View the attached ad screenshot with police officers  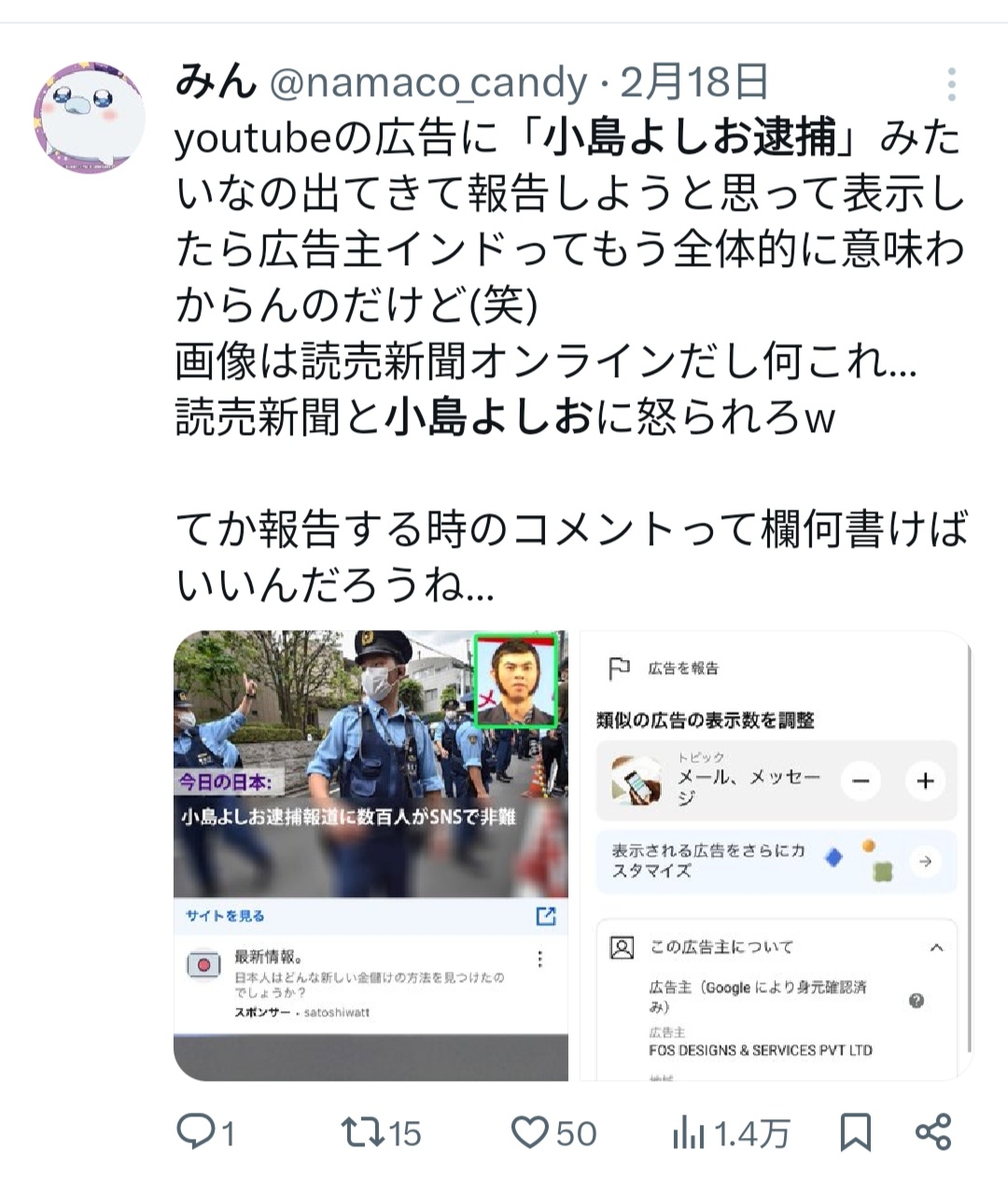coord(371,855)
